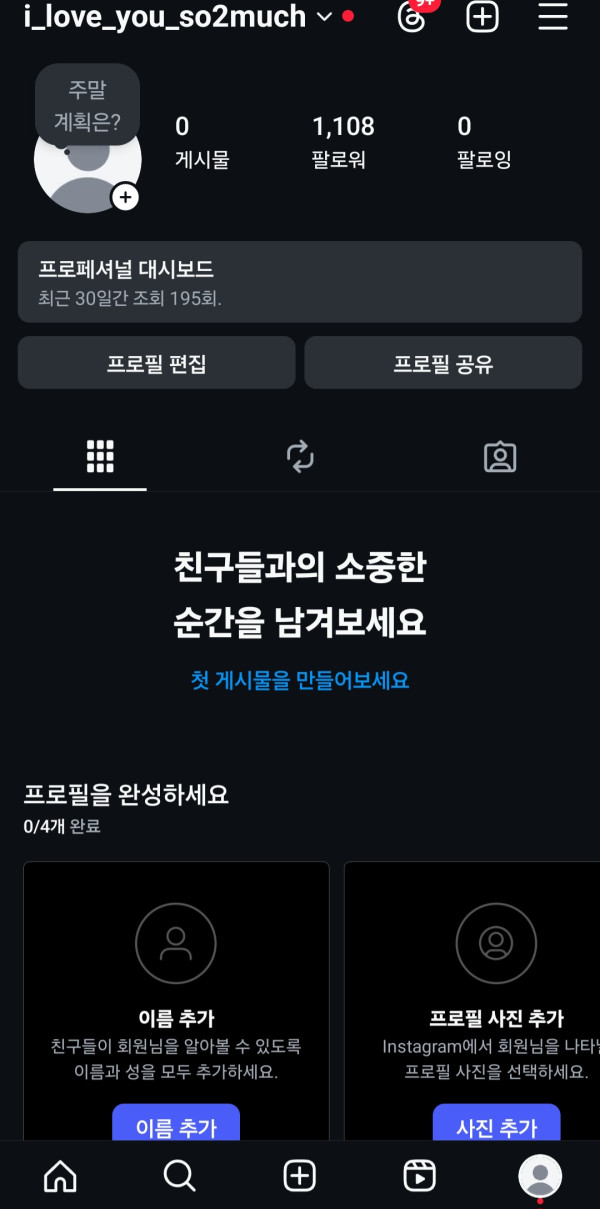Tap the 프로필 편집 button
The image size is (600, 1209).
pos(157,363)
